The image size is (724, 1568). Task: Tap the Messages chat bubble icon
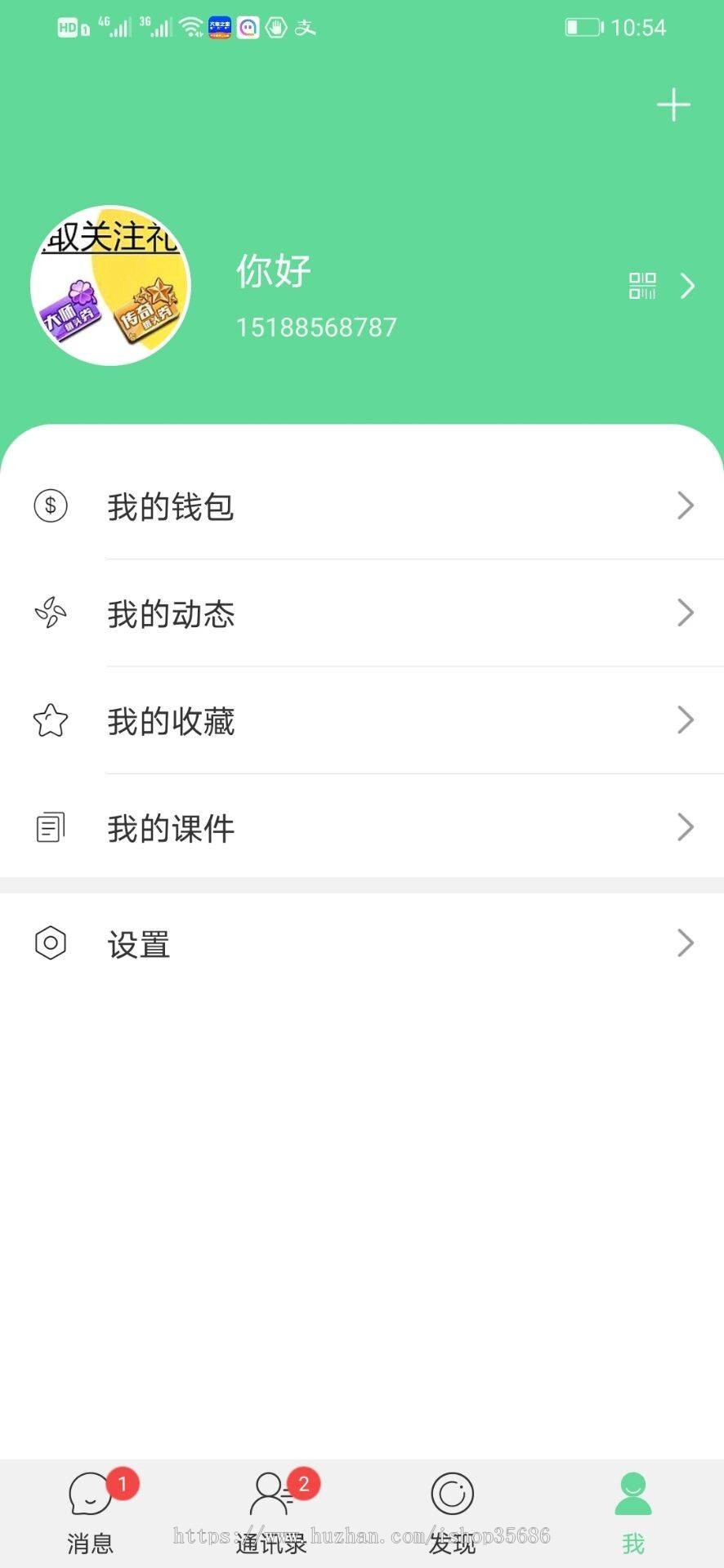click(x=89, y=1494)
